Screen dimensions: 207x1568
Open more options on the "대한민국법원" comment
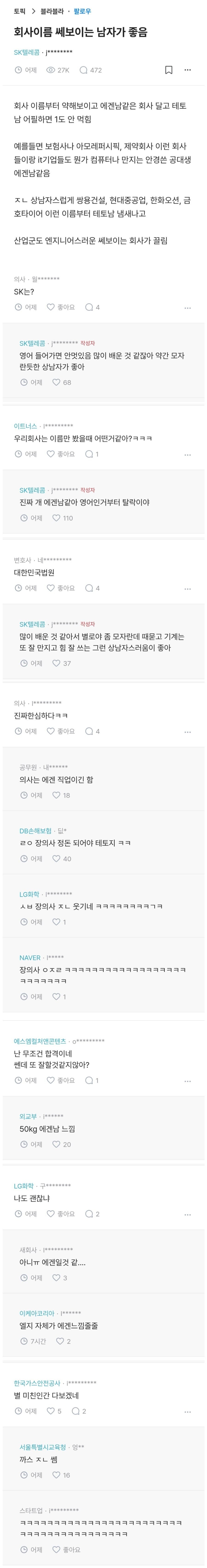coord(188,589)
